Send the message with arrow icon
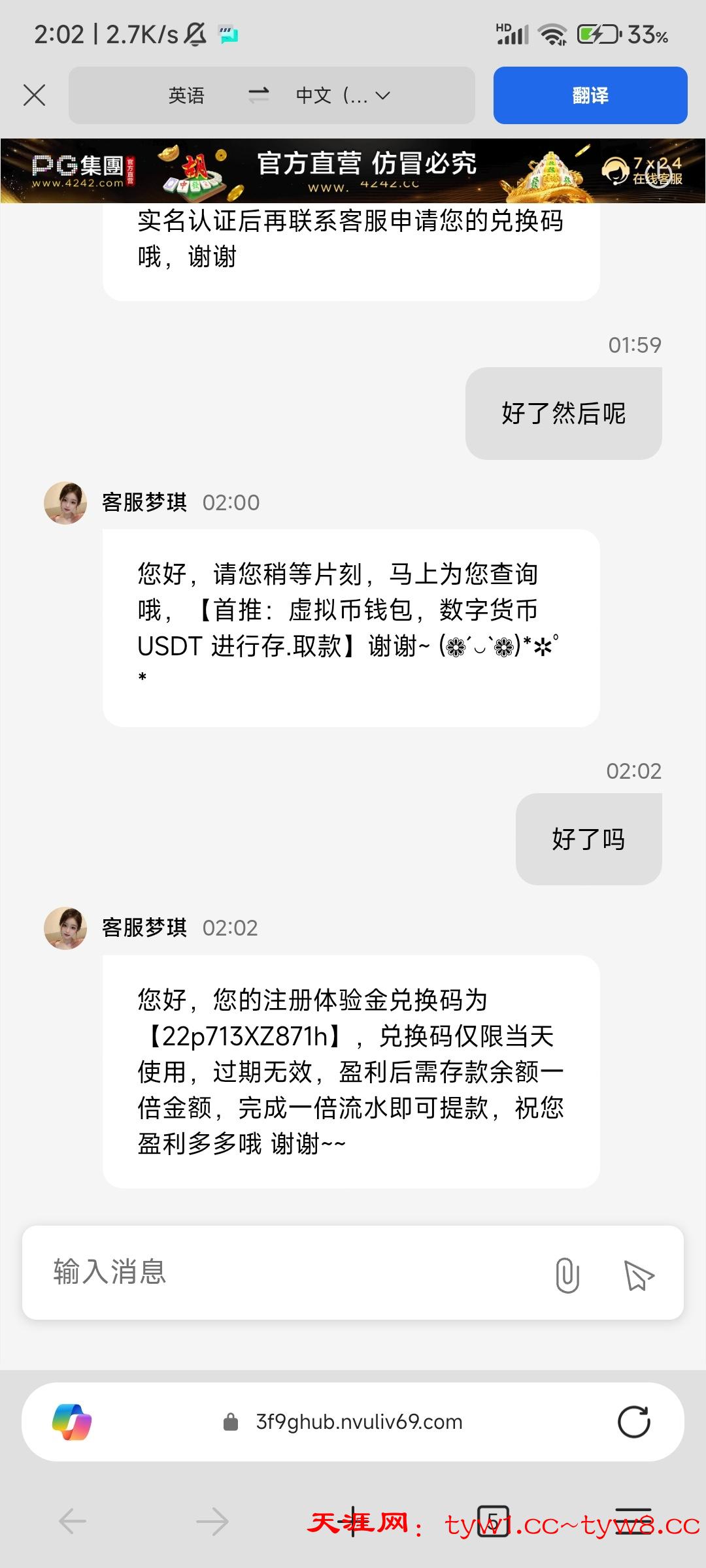This screenshot has height=1568, width=706. click(x=638, y=1275)
